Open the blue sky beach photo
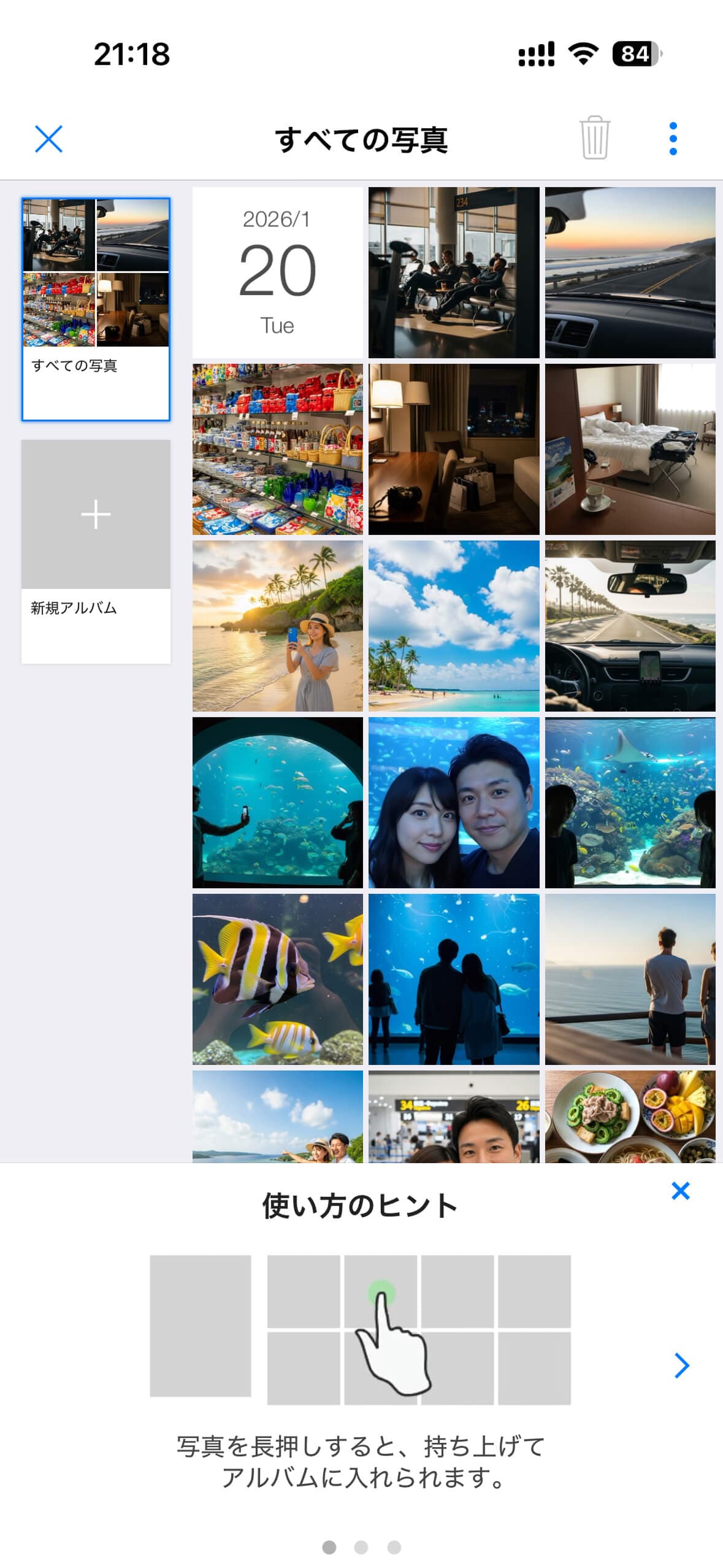 tap(454, 626)
